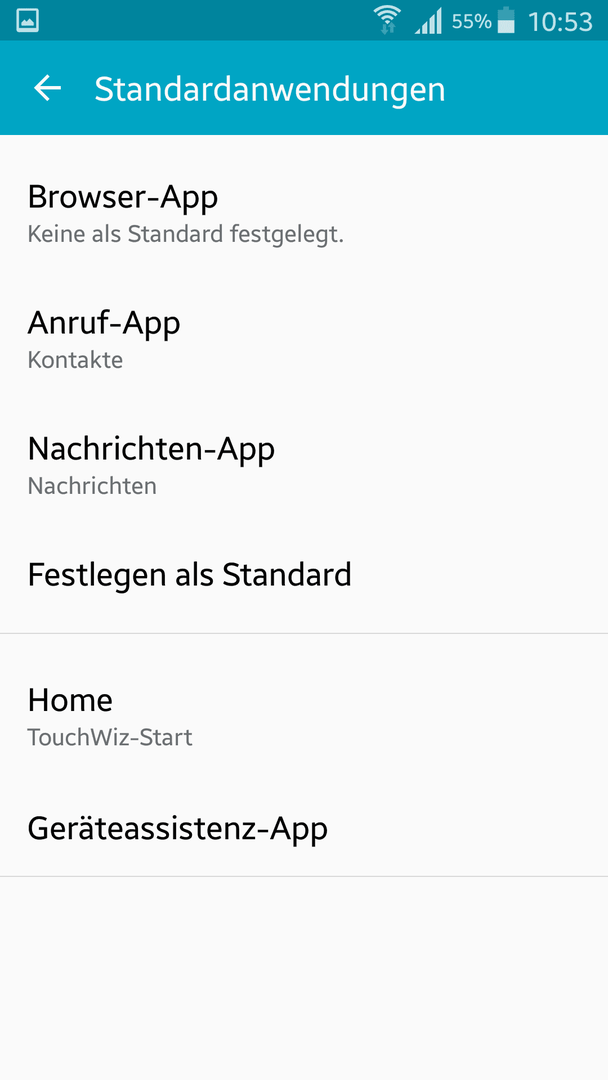Open Geräteassistenz-App settings
The width and height of the screenshot is (608, 1080).
pyautogui.click(x=304, y=828)
